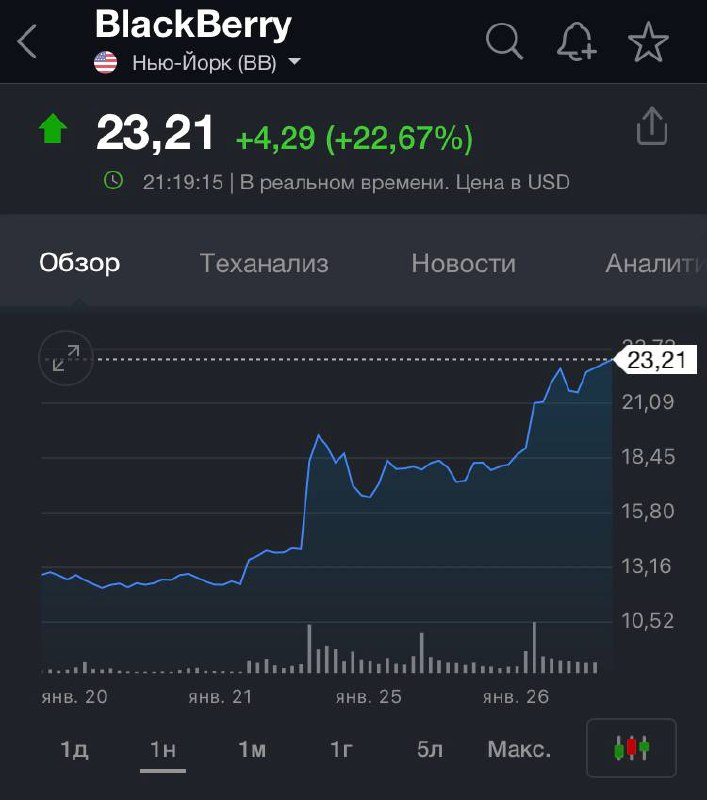Image resolution: width=707 pixels, height=800 pixels.
Task: Go back with the arrow icon
Action: [x=28, y=42]
